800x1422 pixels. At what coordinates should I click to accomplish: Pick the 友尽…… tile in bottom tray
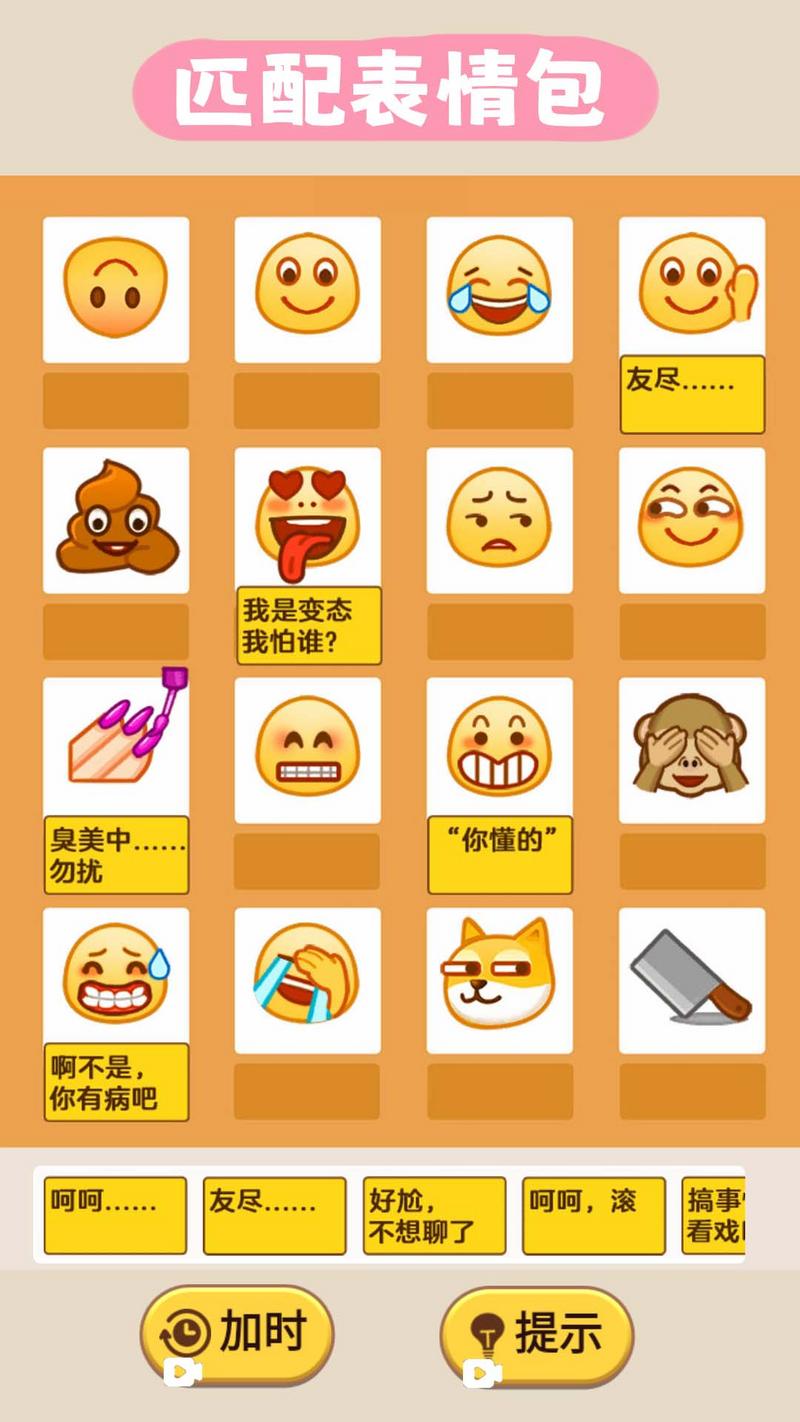coord(274,1215)
